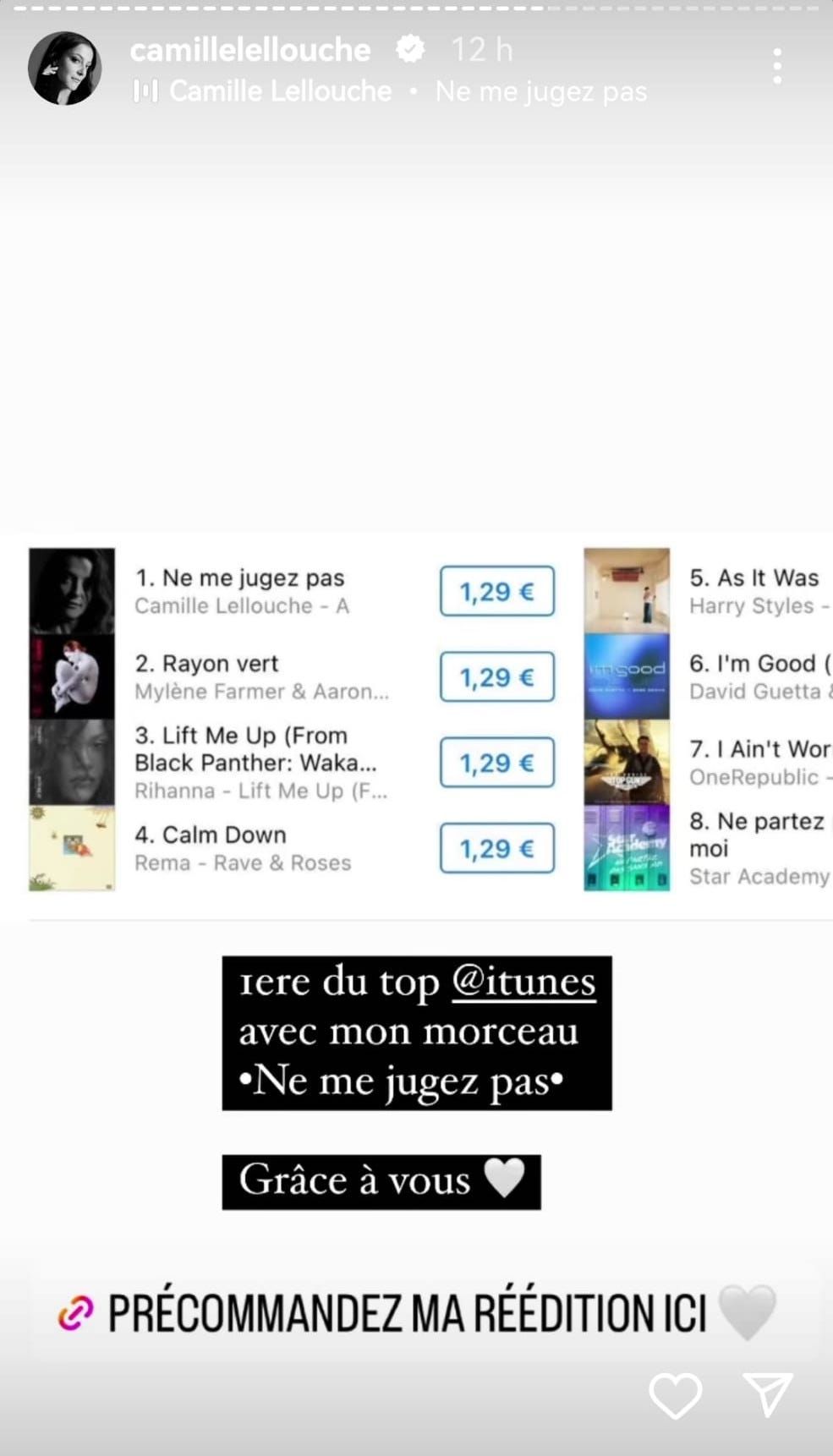Like this story
833x1456 pixels.
675,1394
